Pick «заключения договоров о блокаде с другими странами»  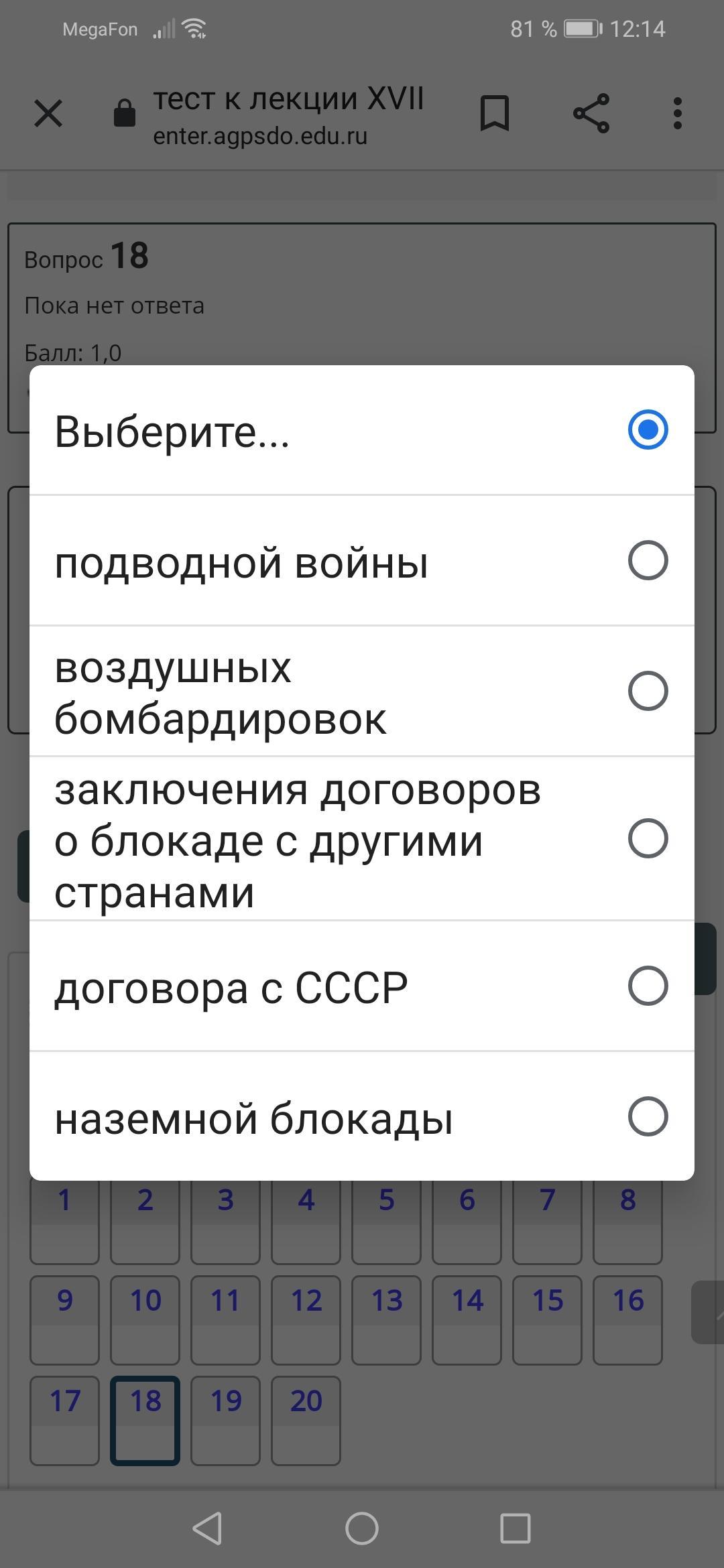pos(362,839)
